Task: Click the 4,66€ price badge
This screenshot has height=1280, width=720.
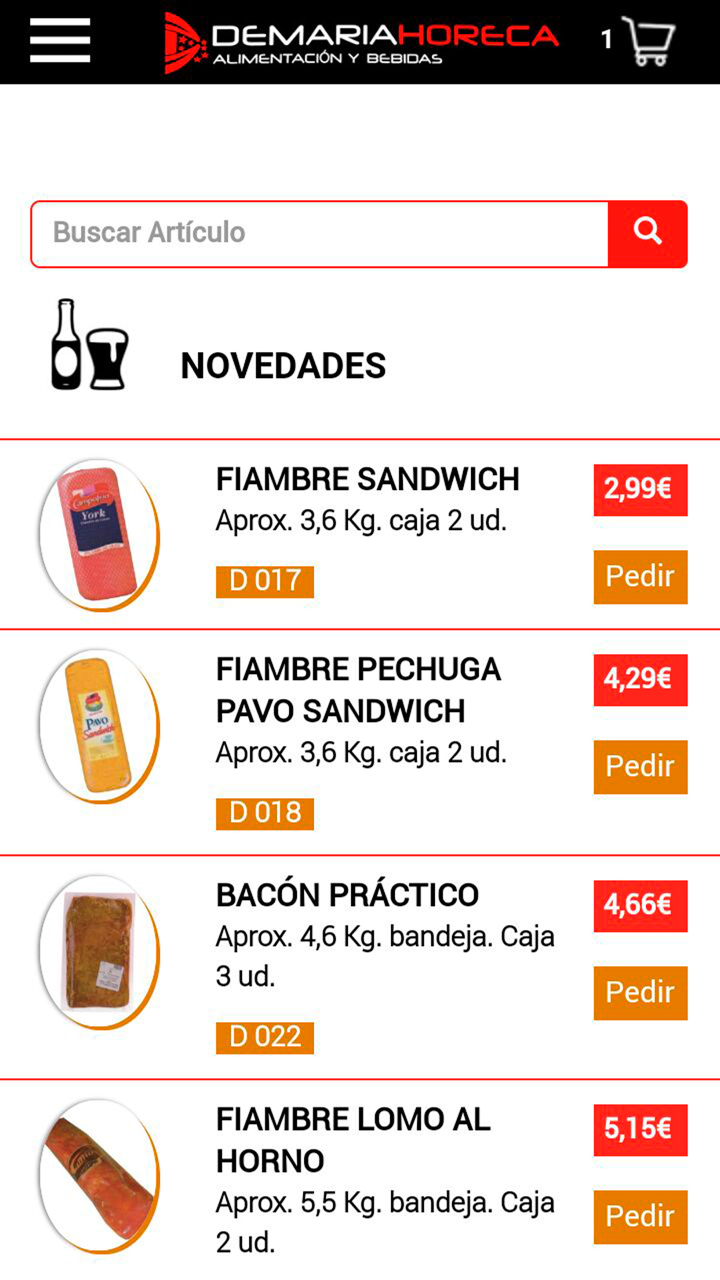Action: pos(639,905)
